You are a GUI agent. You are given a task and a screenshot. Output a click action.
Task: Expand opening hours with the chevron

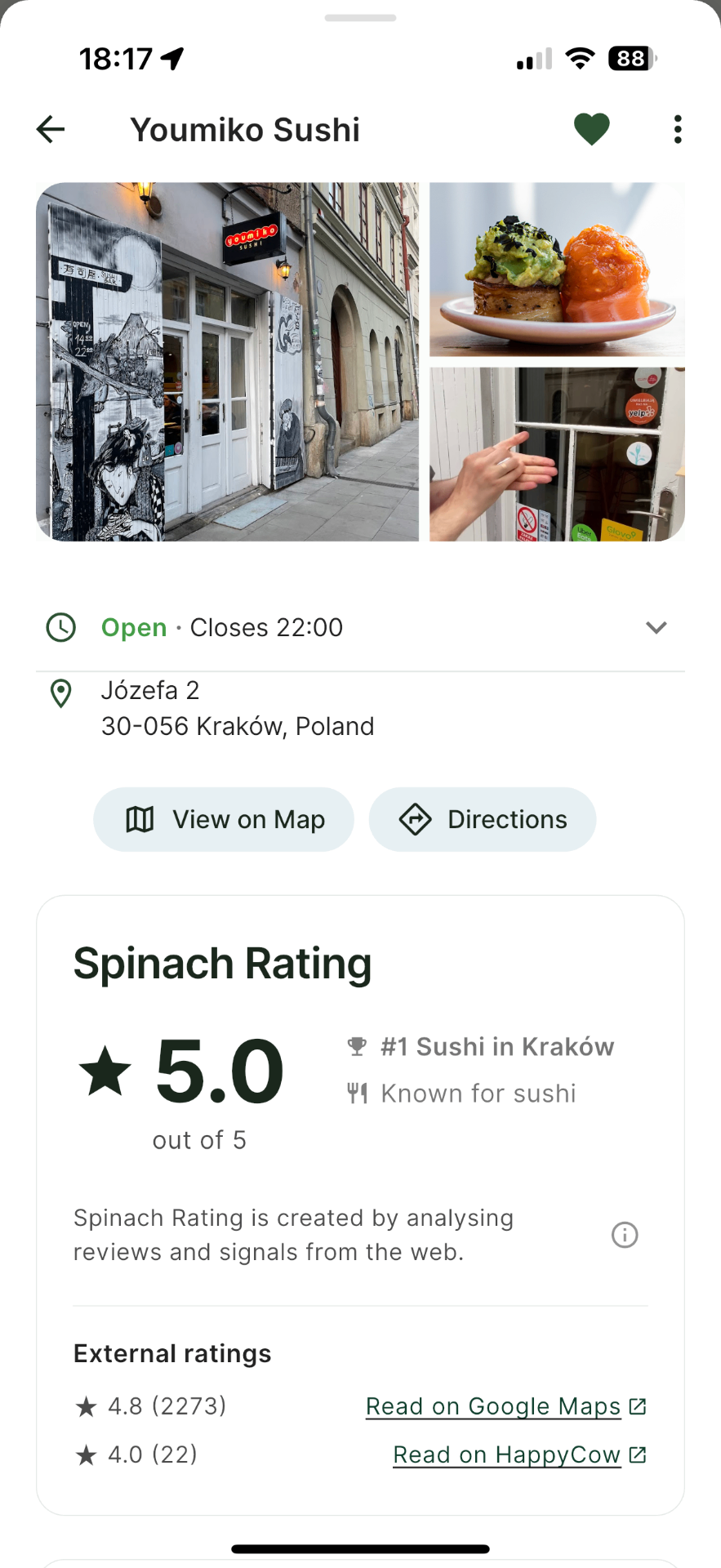[x=656, y=627]
